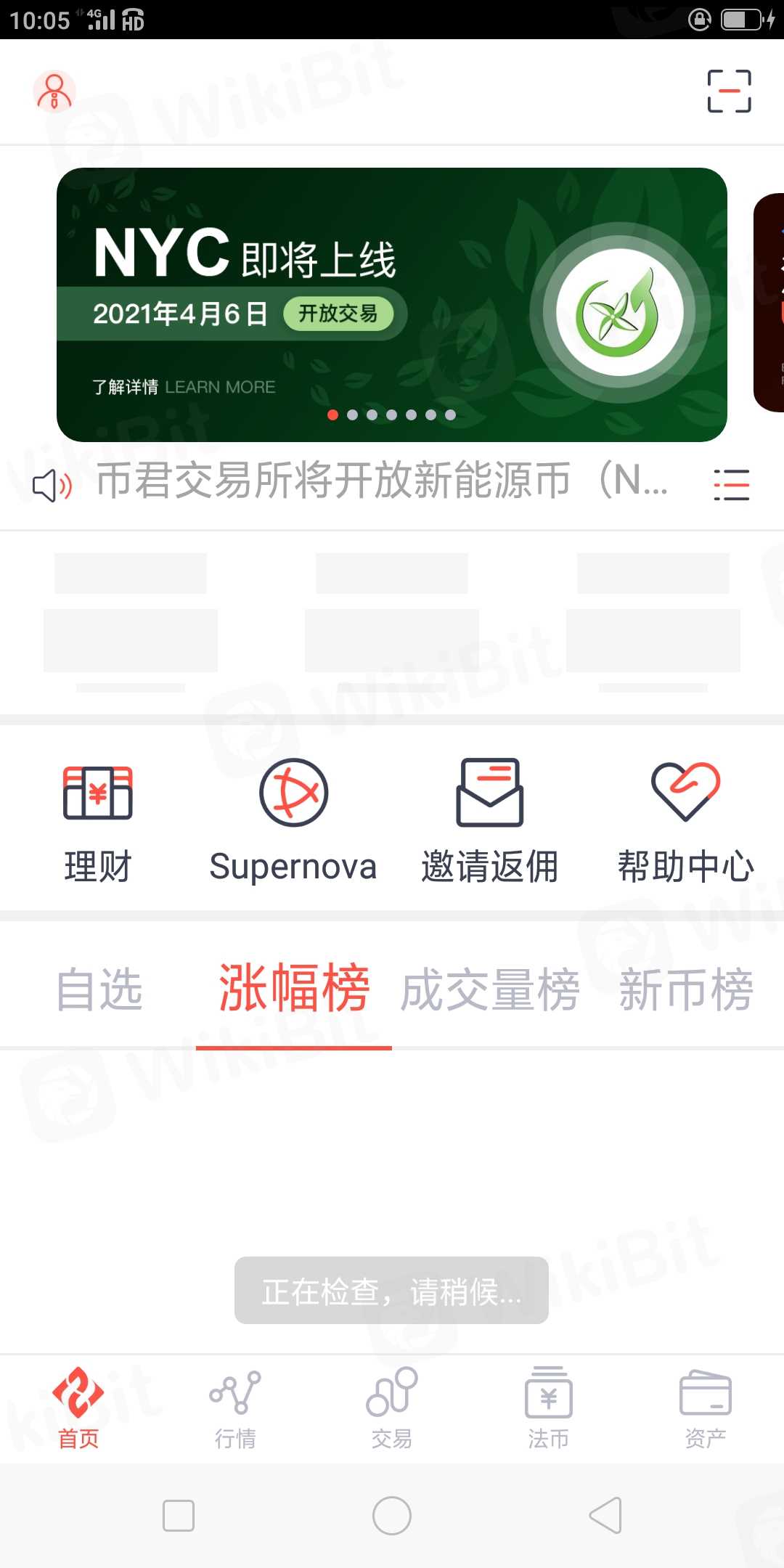Image resolution: width=784 pixels, height=1568 pixels.
Task: Tap the system home button
Action: click(392, 1516)
